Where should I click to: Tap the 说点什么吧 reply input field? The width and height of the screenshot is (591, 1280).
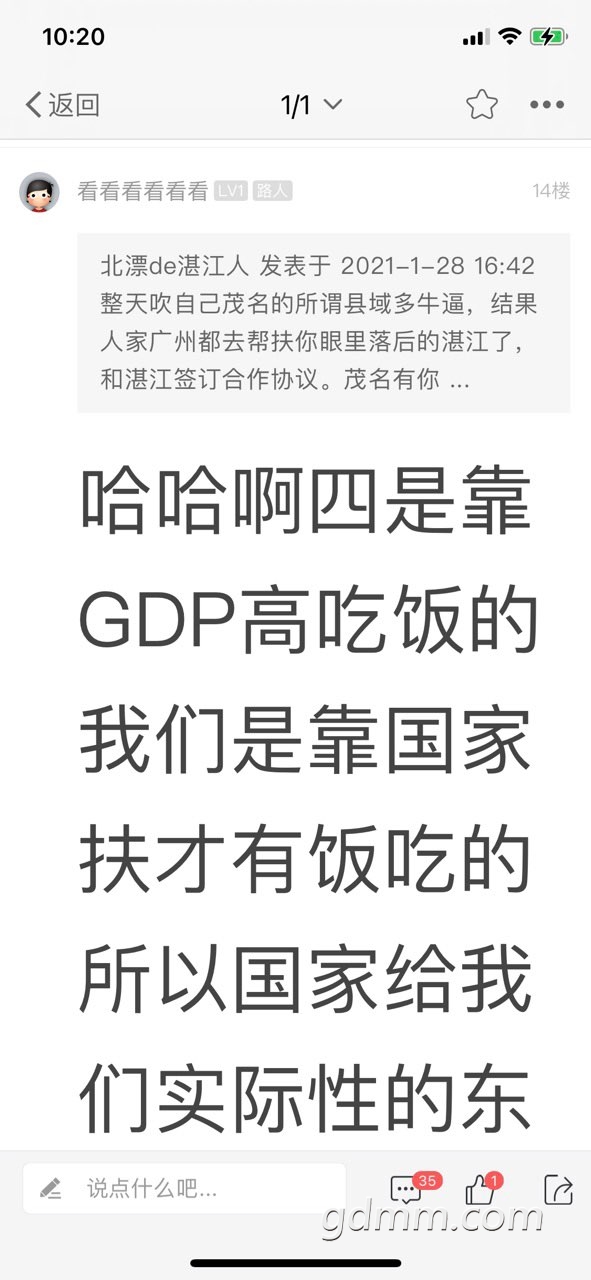point(185,1188)
